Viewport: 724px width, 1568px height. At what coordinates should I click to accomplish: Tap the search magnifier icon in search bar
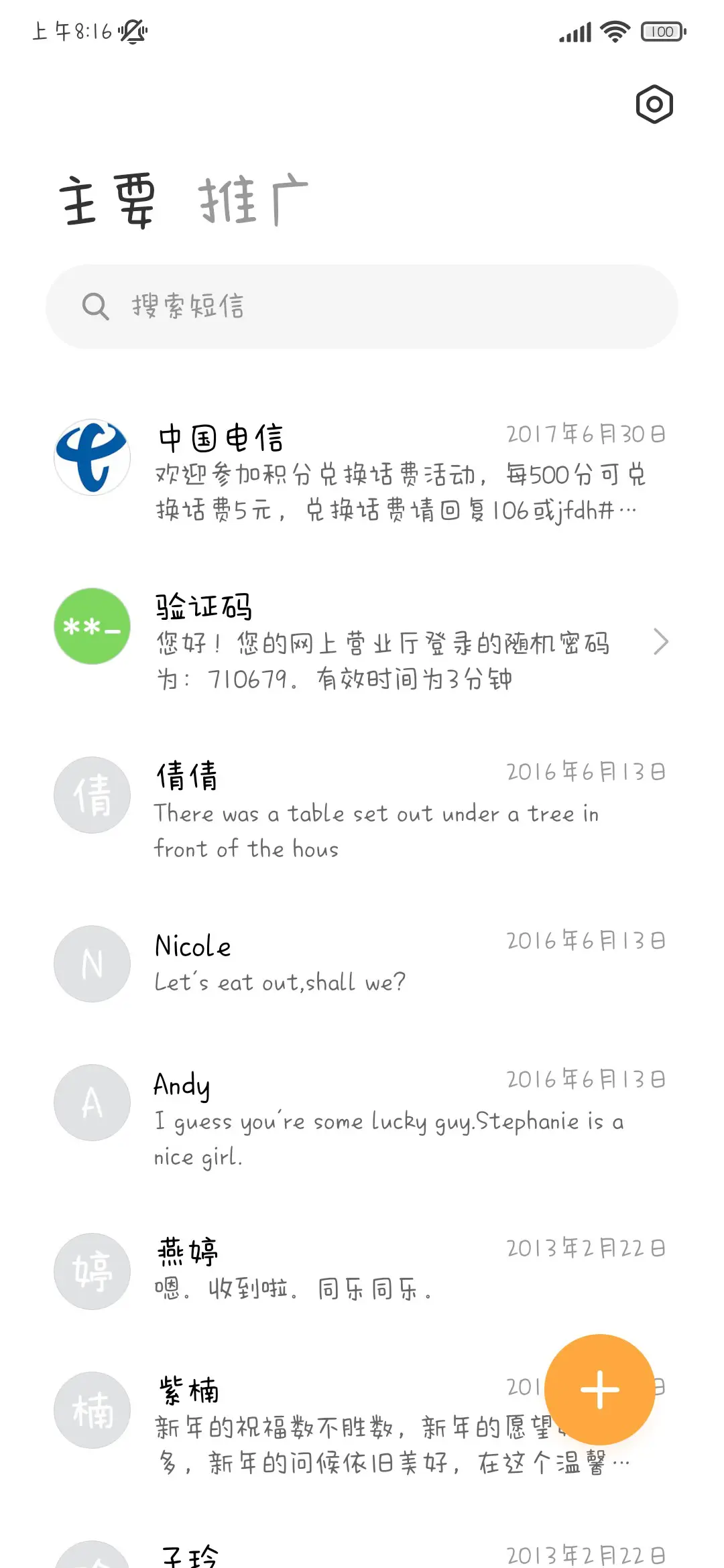click(96, 306)
